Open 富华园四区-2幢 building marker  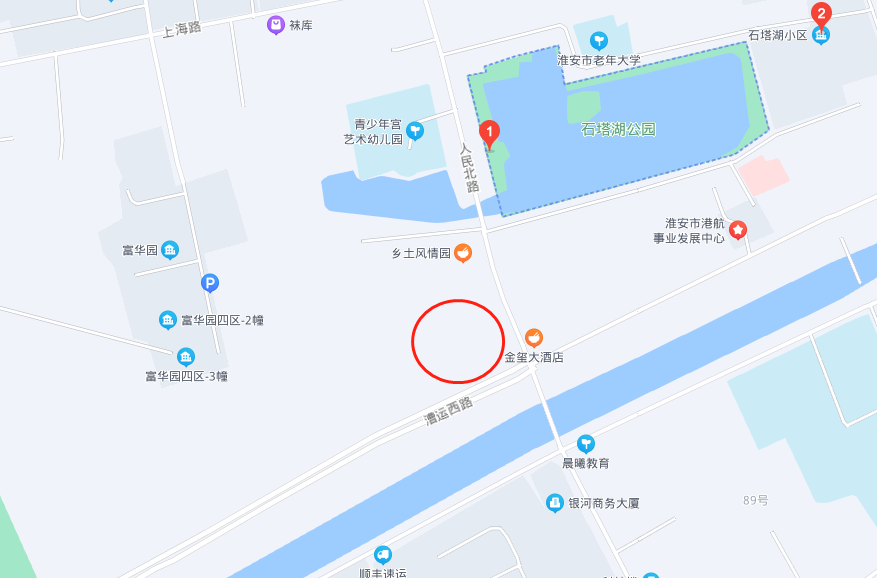[167, 320]
